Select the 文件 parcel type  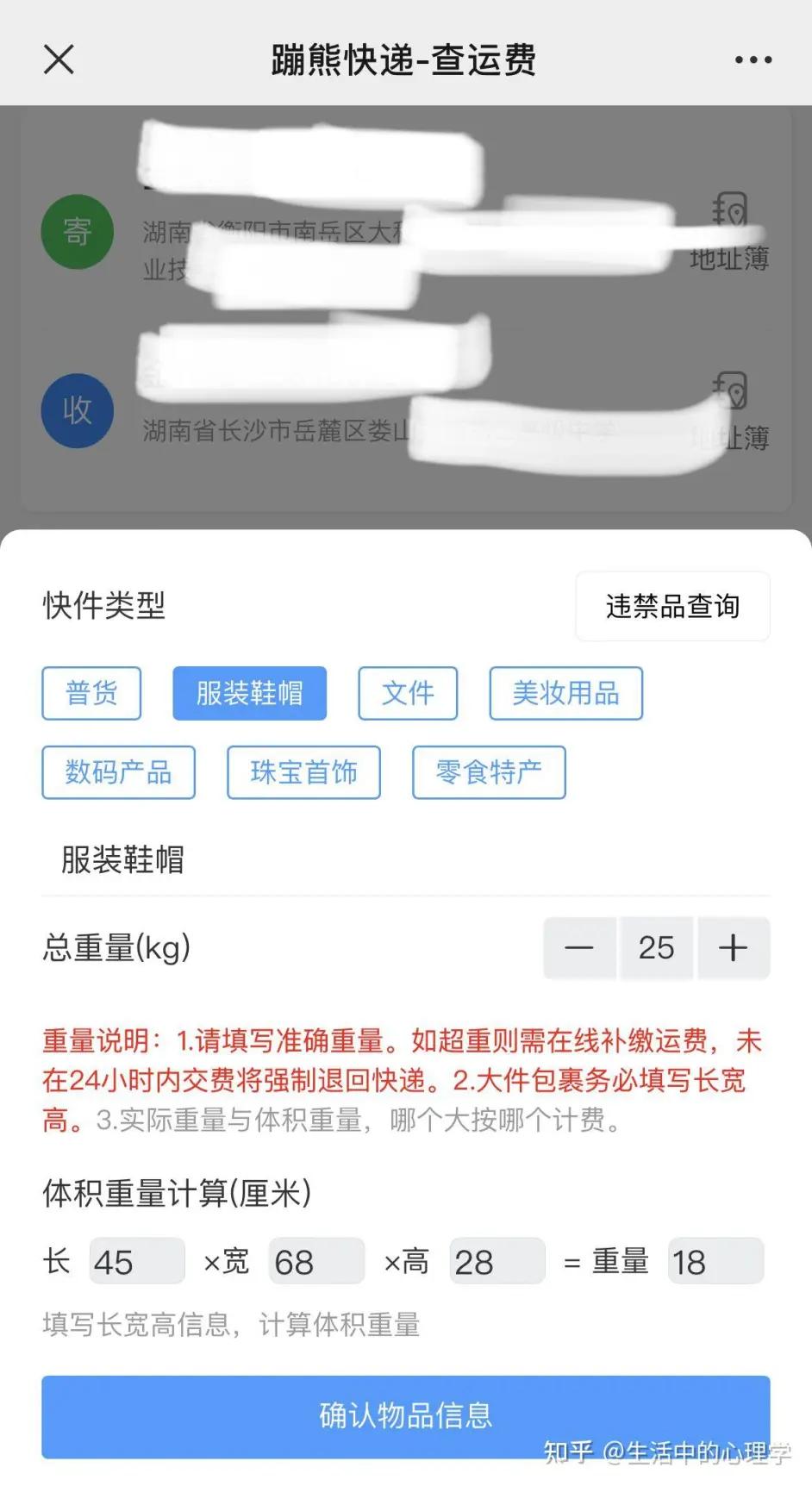pos(407,693)
